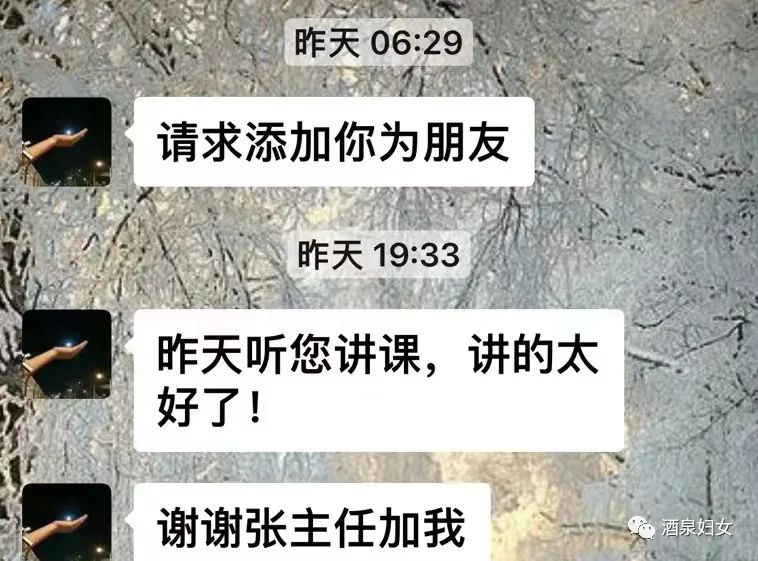The image size is (758, 561).
Task: Tap avatar next to 昨天听您讲课 message
Action: (x=66, y=354)
